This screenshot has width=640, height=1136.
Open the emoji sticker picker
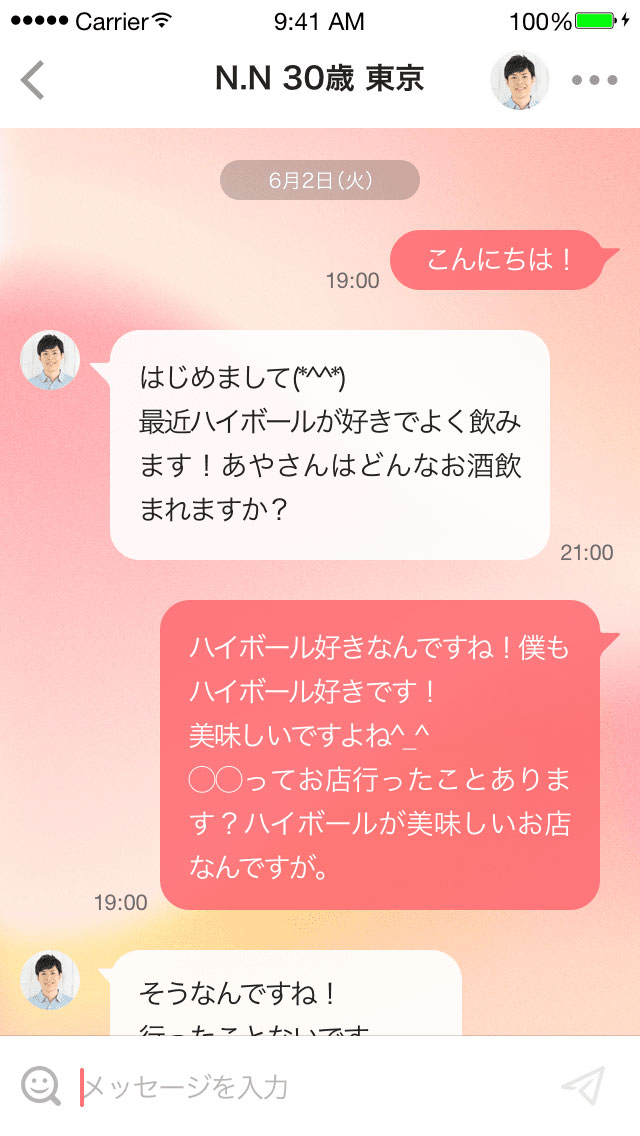coord(41,1085)
